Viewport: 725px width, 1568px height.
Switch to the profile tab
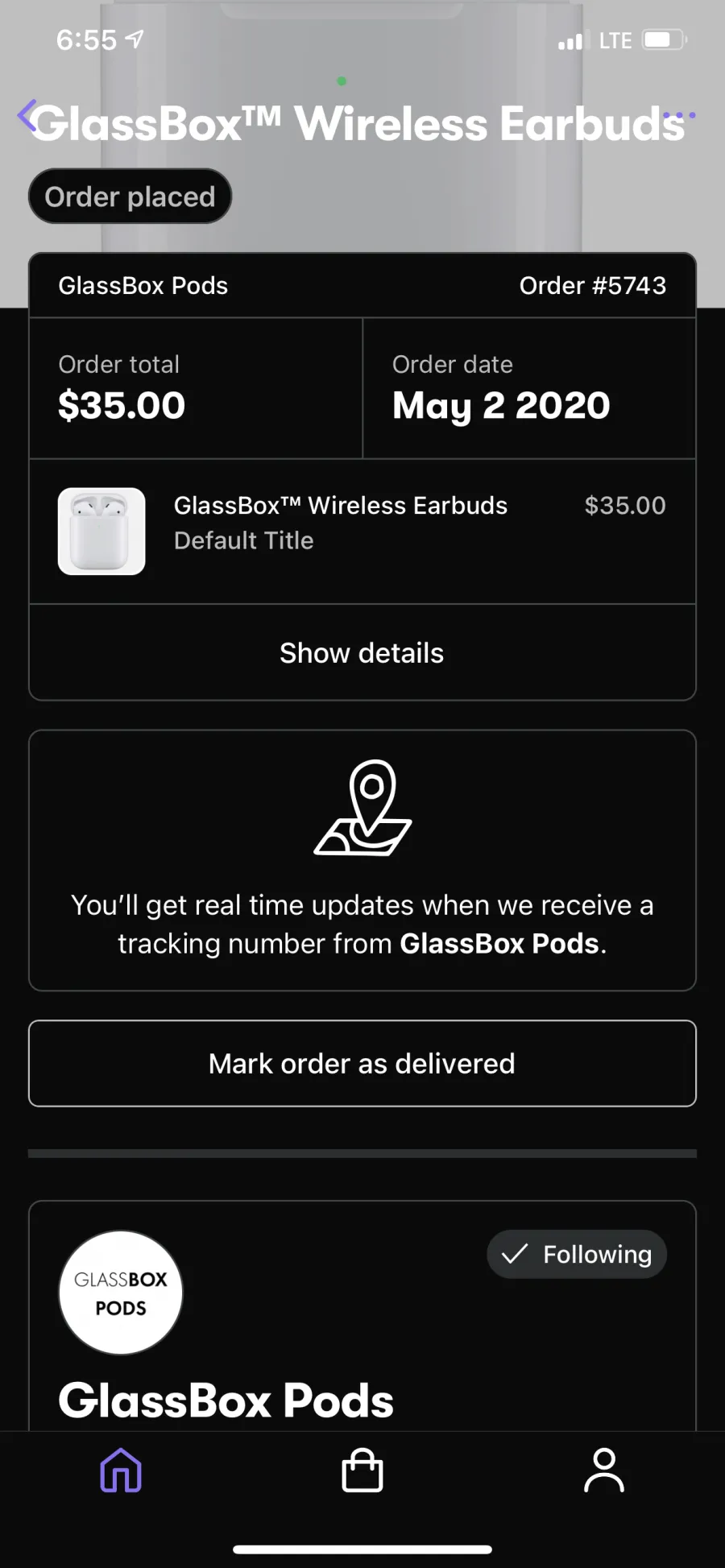(x=604, y=1470)
